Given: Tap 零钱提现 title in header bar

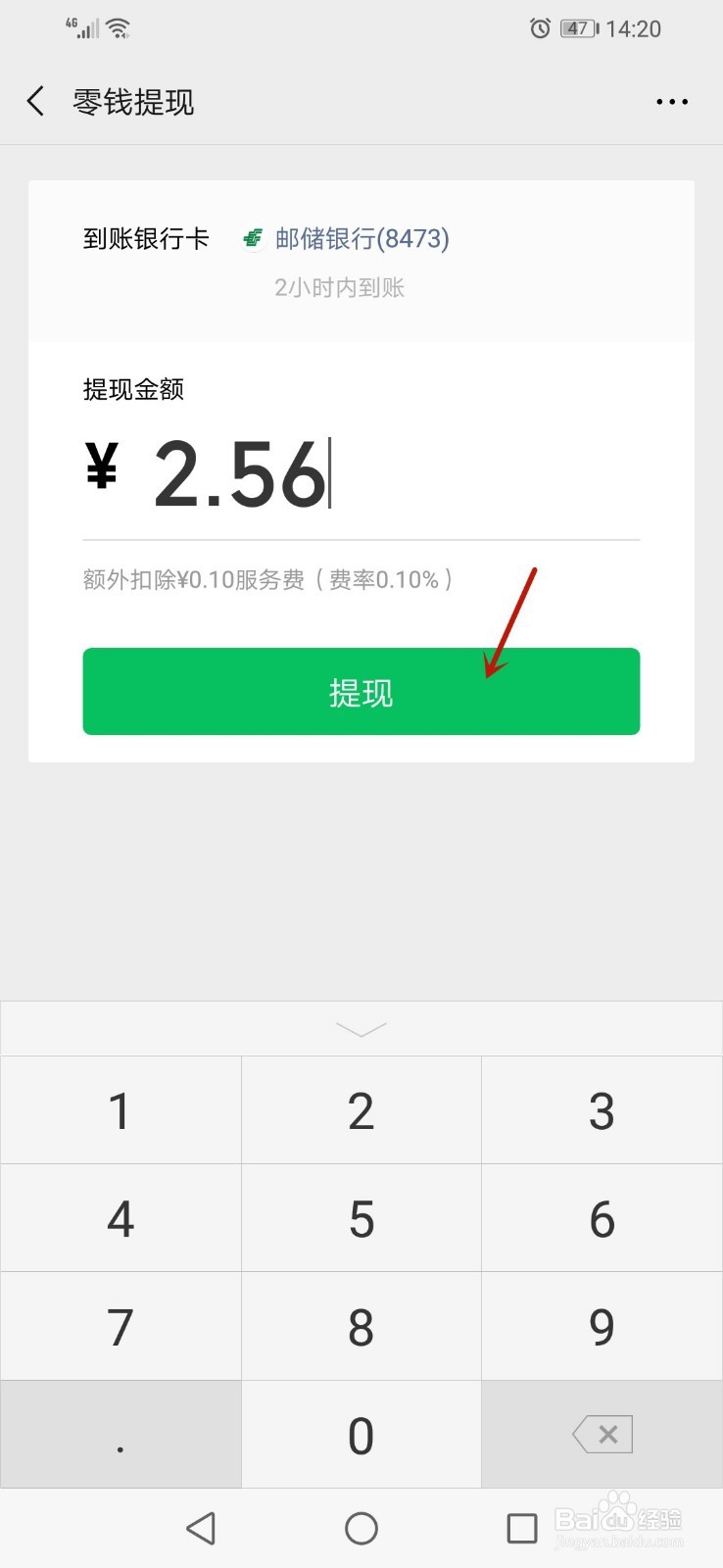Looking at the screenshot, I should coord(133,101).
